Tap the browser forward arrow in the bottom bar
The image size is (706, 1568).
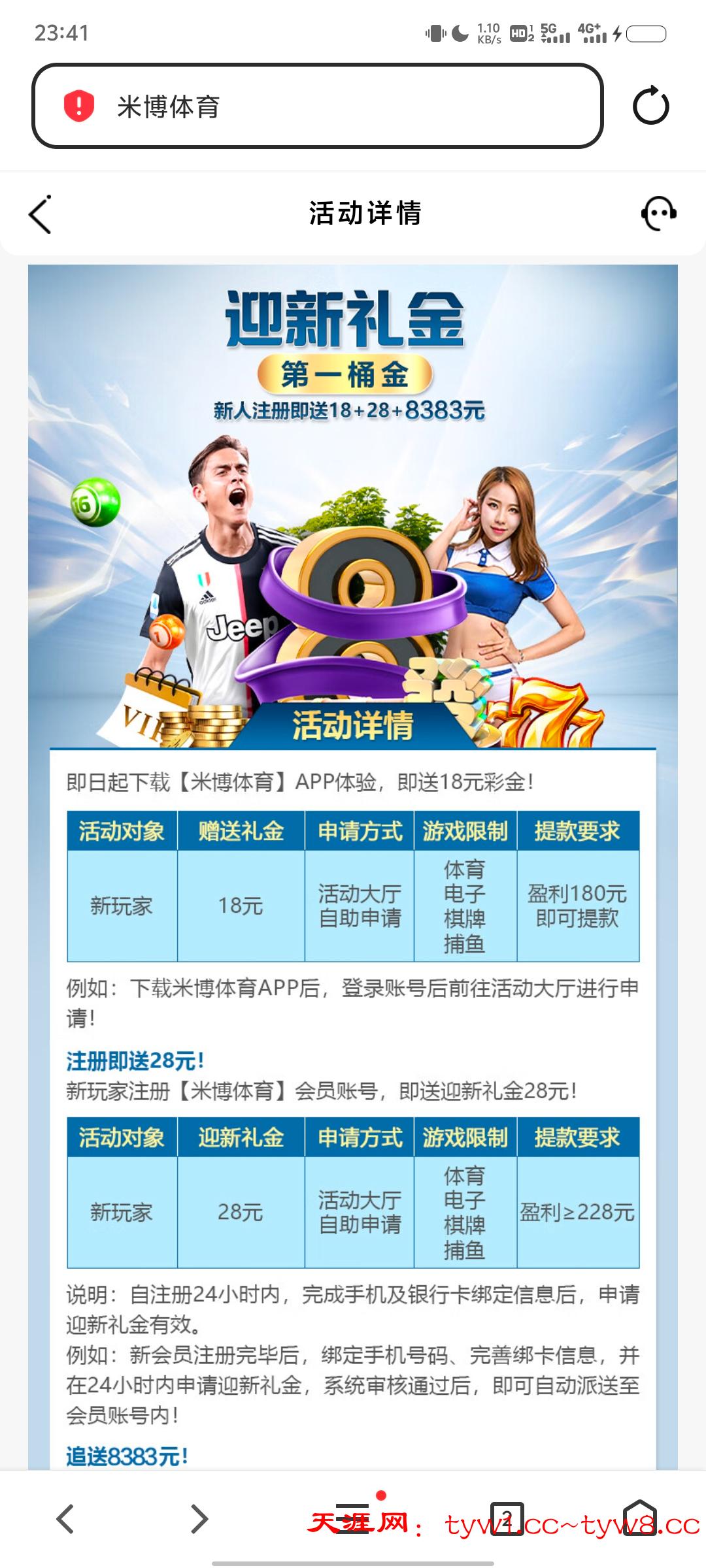(199, 1518)
